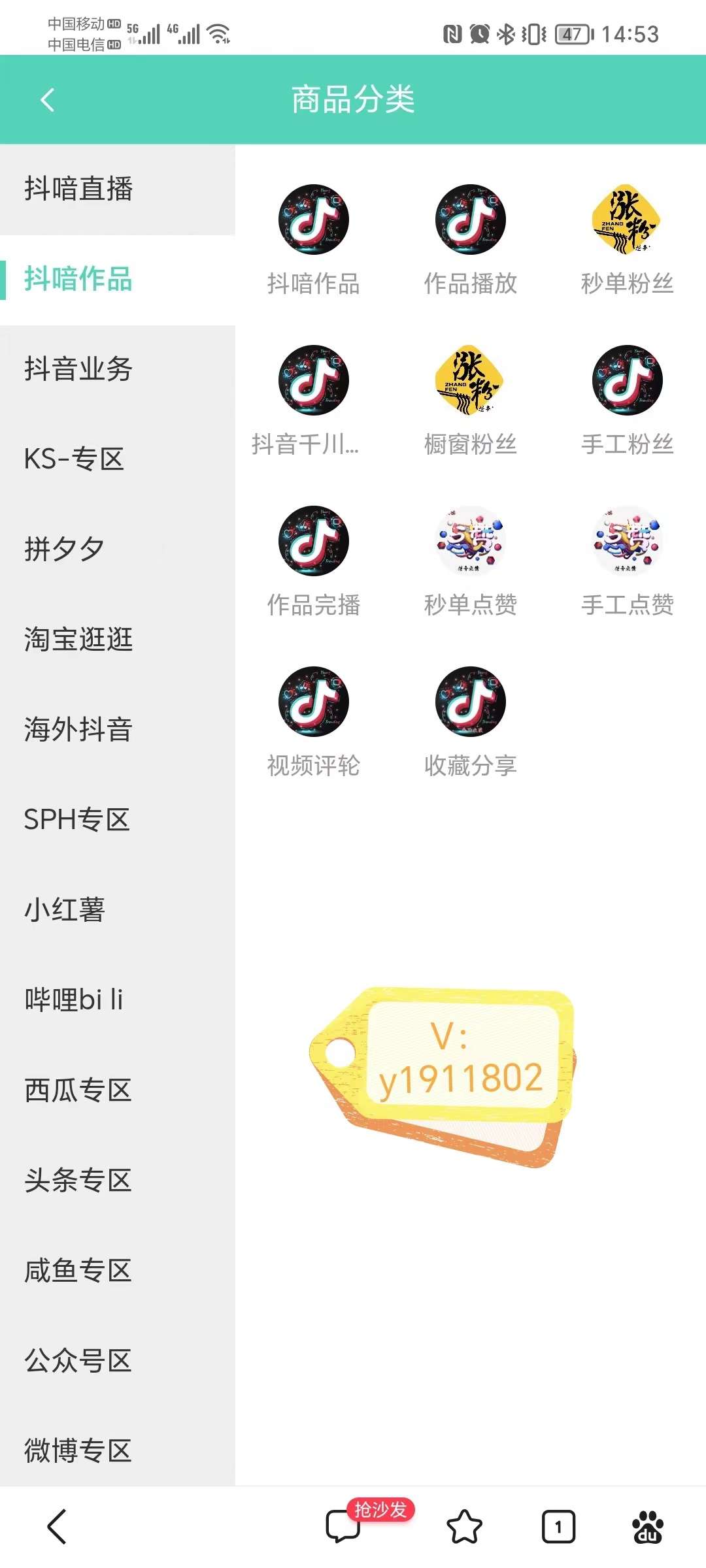Go back using the header arrow
This screenshot has height=1568, width=706.
[x=47, y=100]
